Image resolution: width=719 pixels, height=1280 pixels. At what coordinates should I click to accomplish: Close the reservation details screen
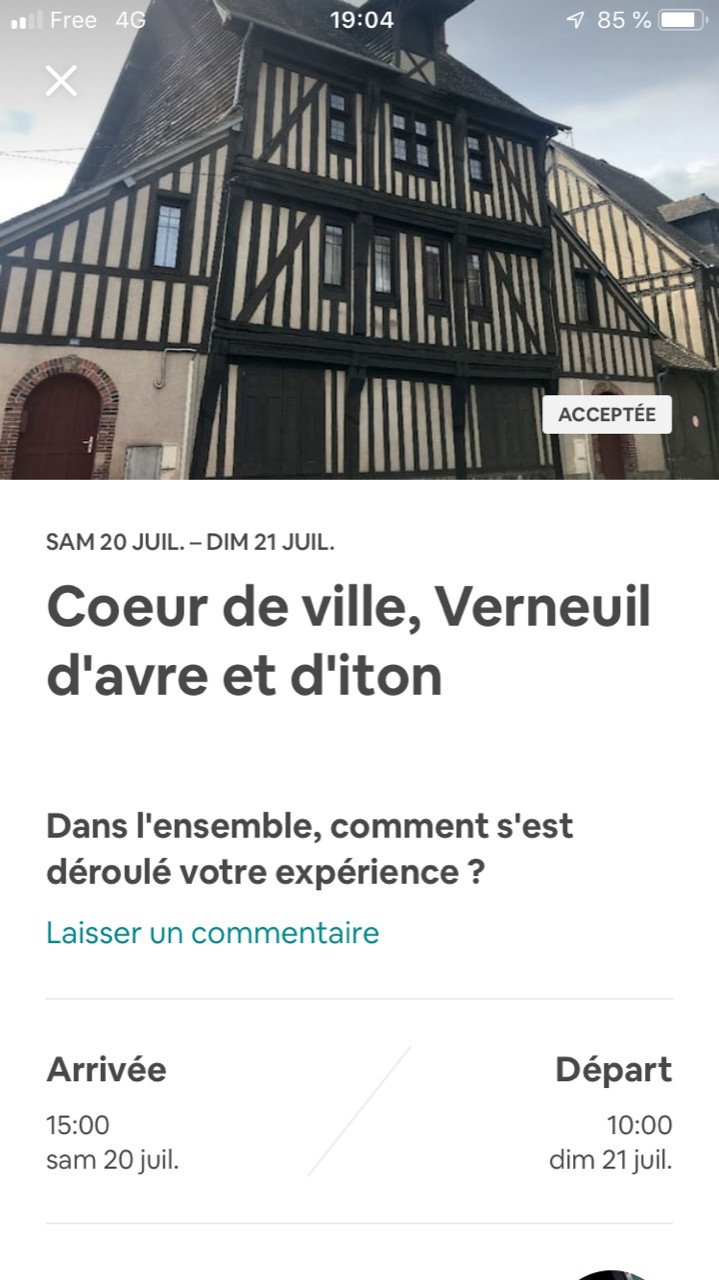pyautogui.click(x=61, y=81)
